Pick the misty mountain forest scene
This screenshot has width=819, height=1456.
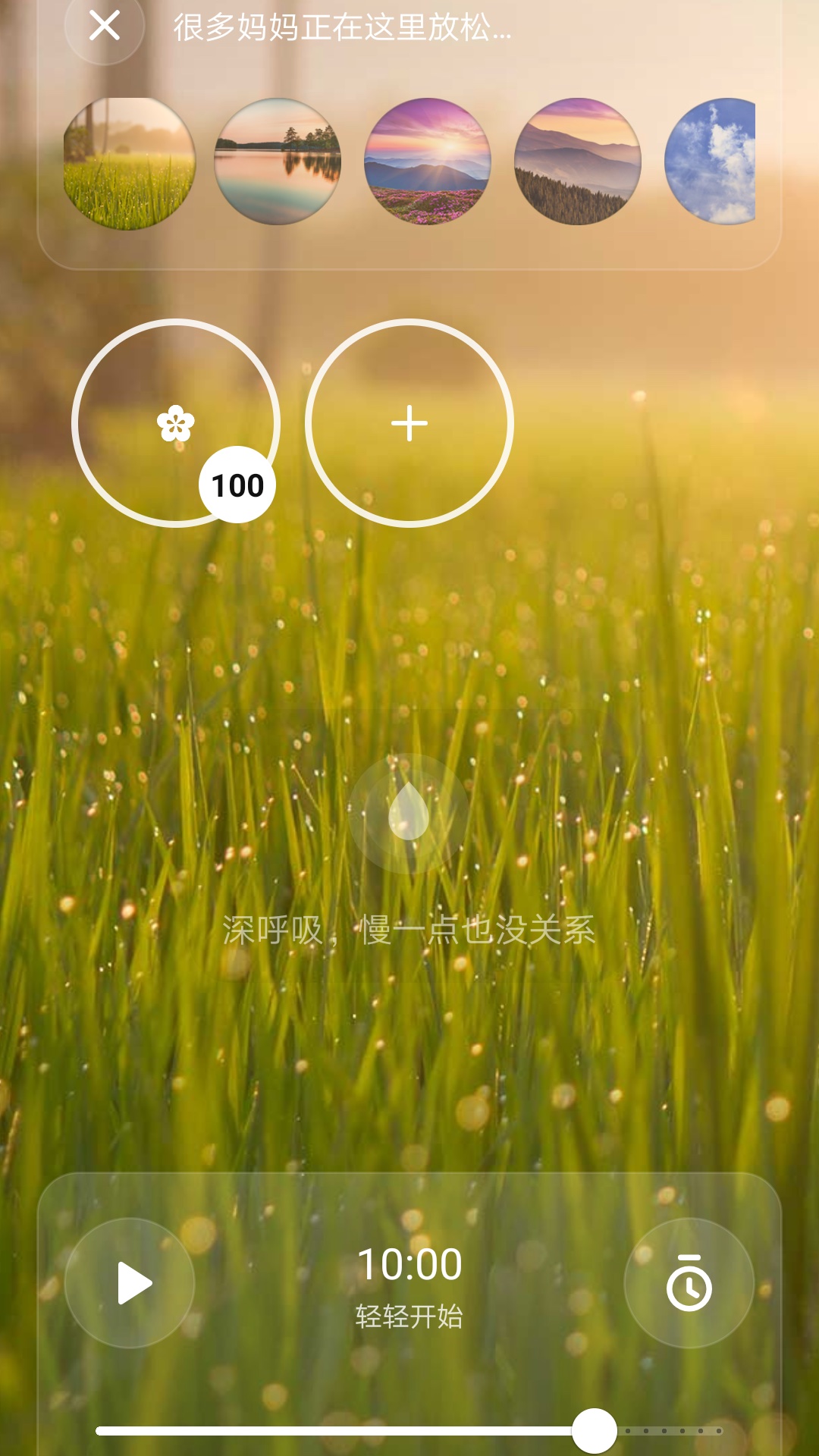tap(578, 162)
